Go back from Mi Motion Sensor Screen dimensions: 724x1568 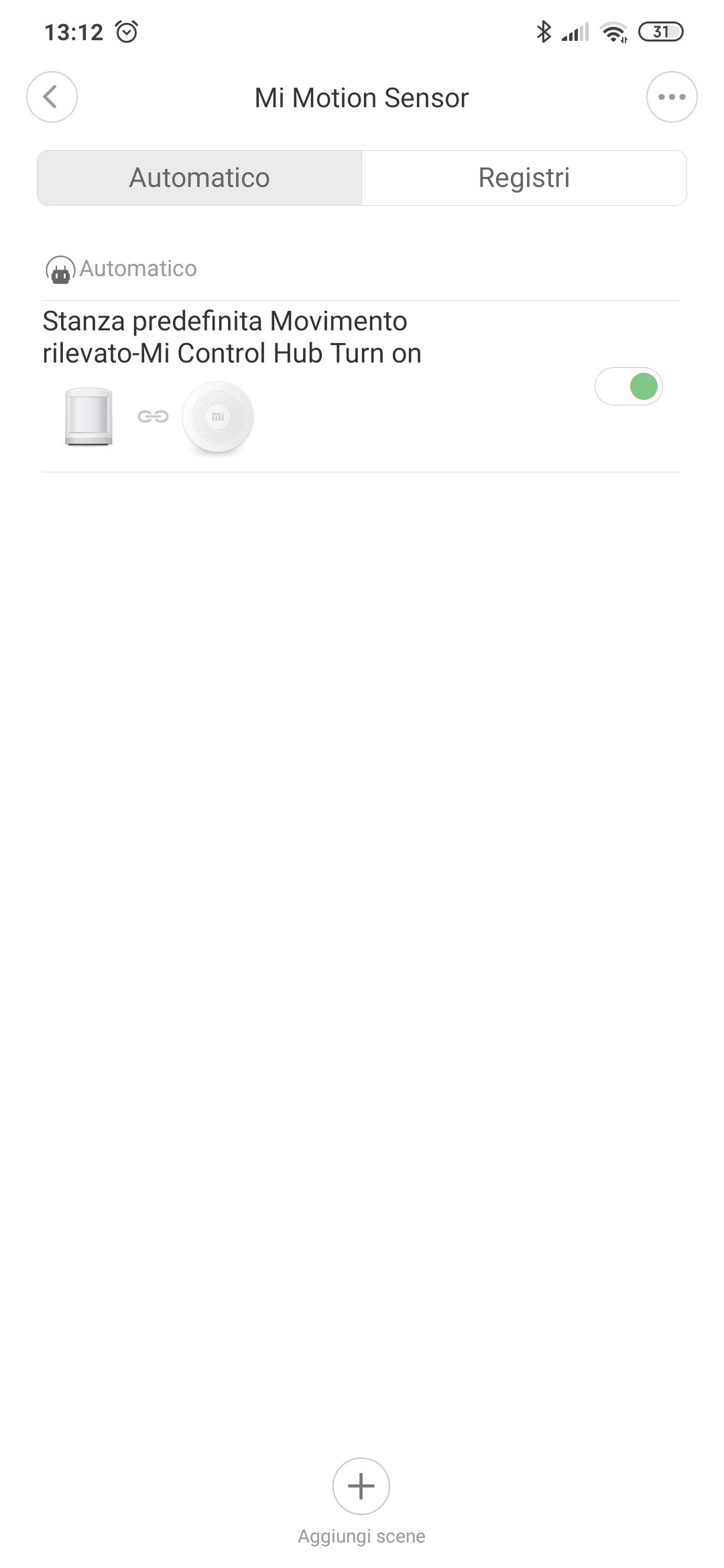pyautogui.click(x=52, y=97)
